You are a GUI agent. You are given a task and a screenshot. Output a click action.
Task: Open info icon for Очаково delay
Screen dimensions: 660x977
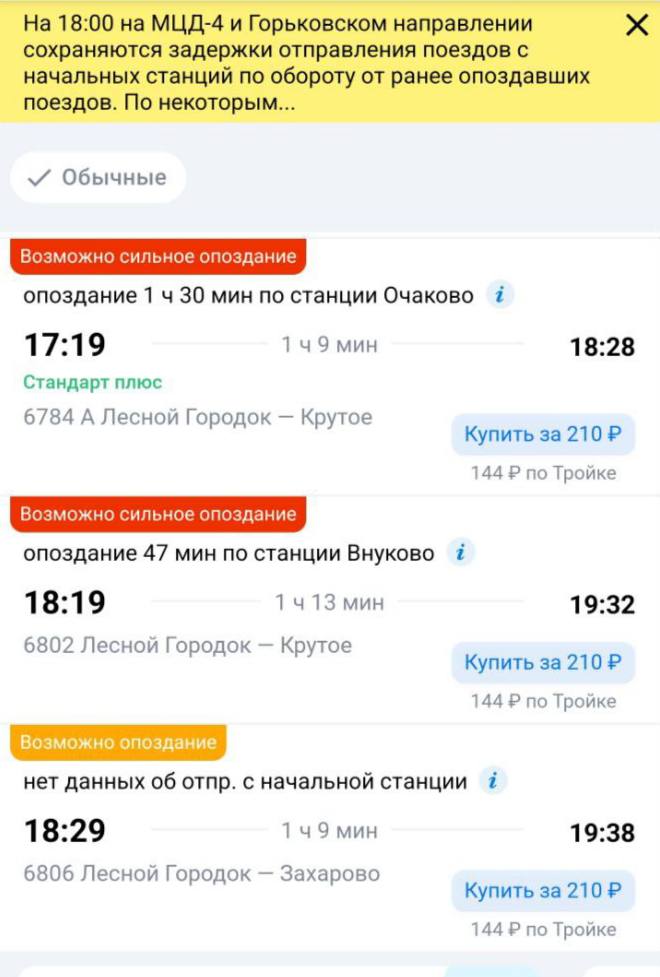click(500, 295)
